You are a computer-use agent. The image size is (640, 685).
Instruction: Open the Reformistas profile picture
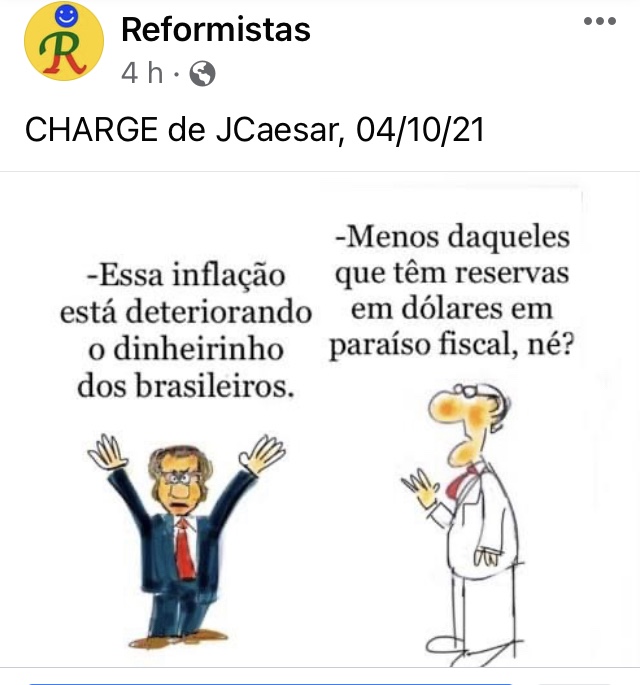coord(63,42)
